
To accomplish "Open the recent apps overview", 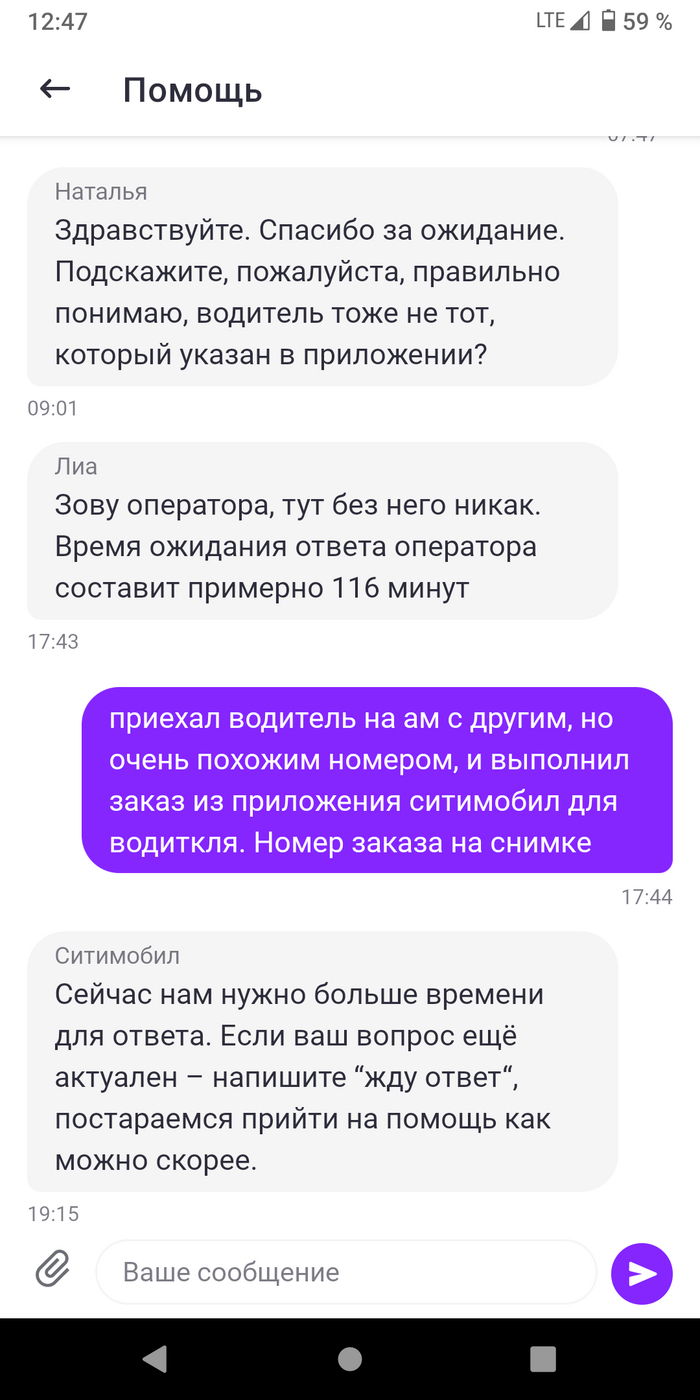I will [542, 1358].
